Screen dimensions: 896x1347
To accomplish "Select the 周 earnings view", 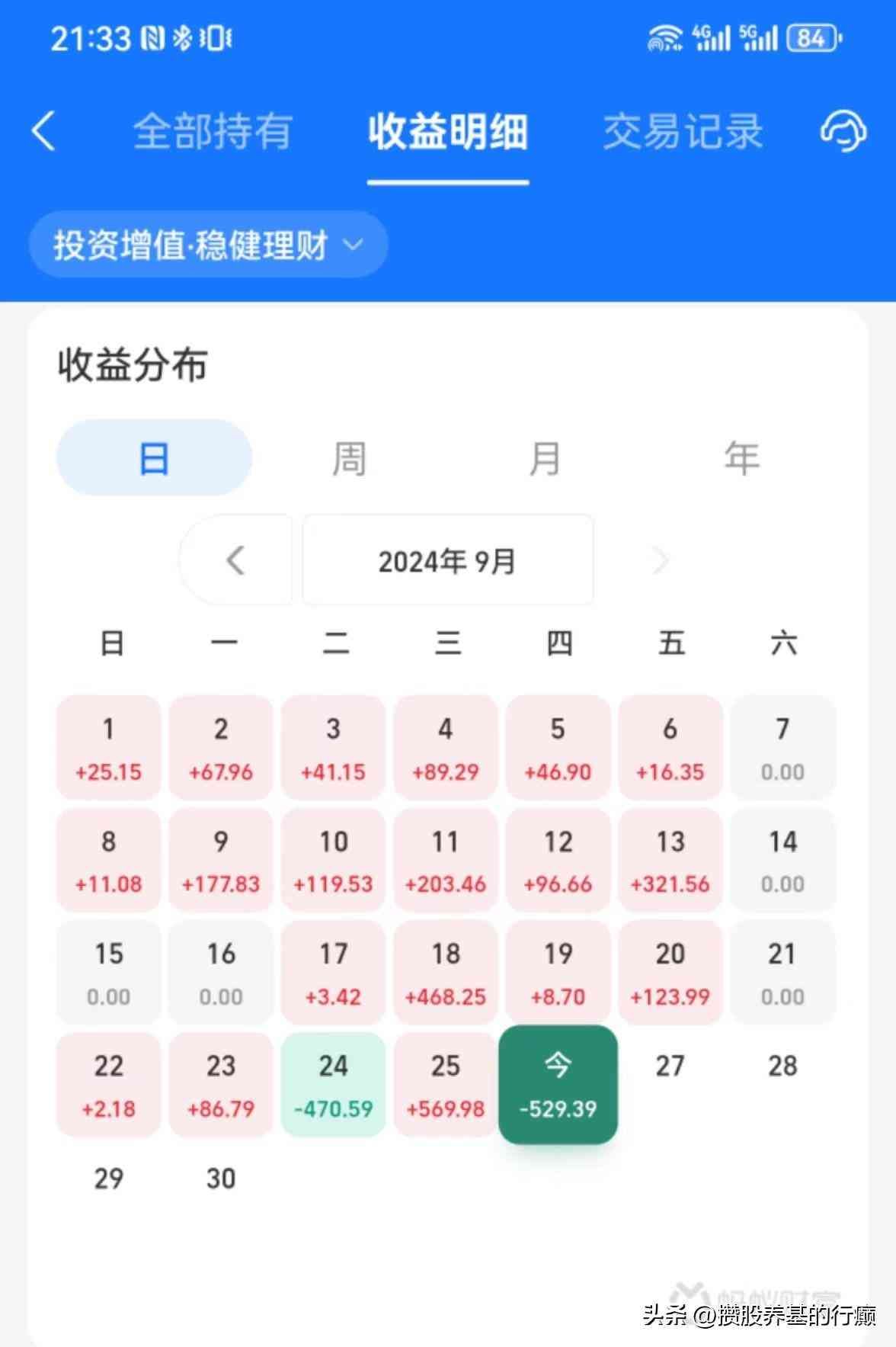I will coord(349,458).
